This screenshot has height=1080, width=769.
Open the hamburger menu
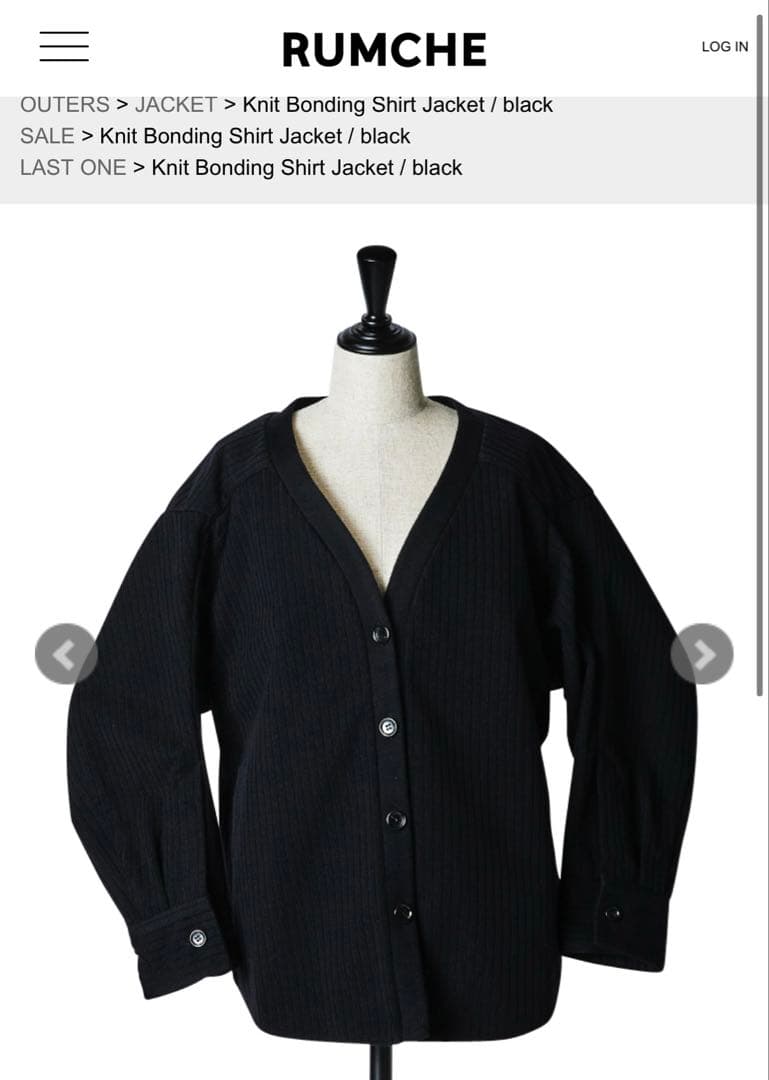click(64, 47)
